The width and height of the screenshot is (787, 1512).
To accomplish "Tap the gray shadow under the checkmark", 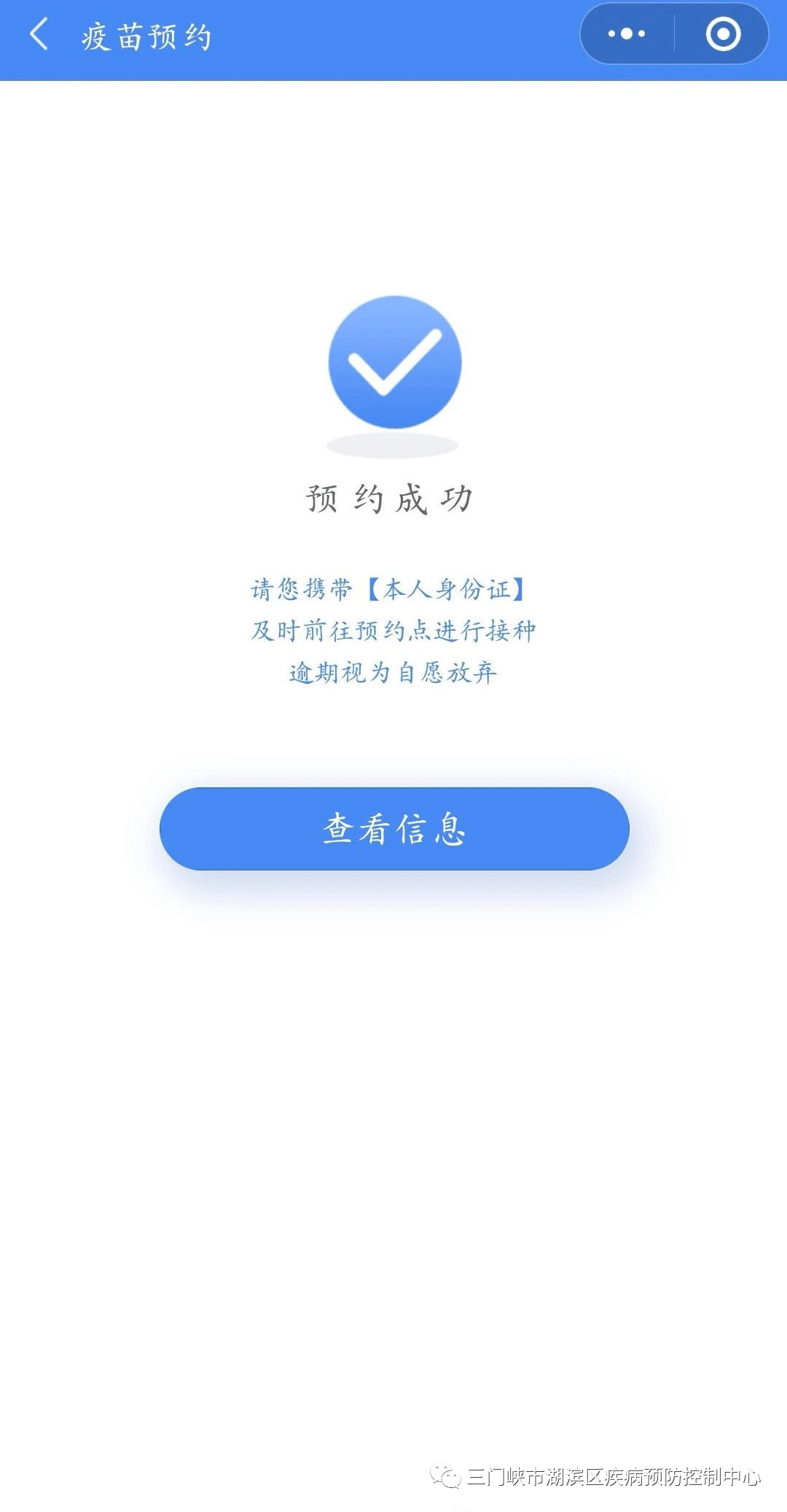I will (393, 443).
